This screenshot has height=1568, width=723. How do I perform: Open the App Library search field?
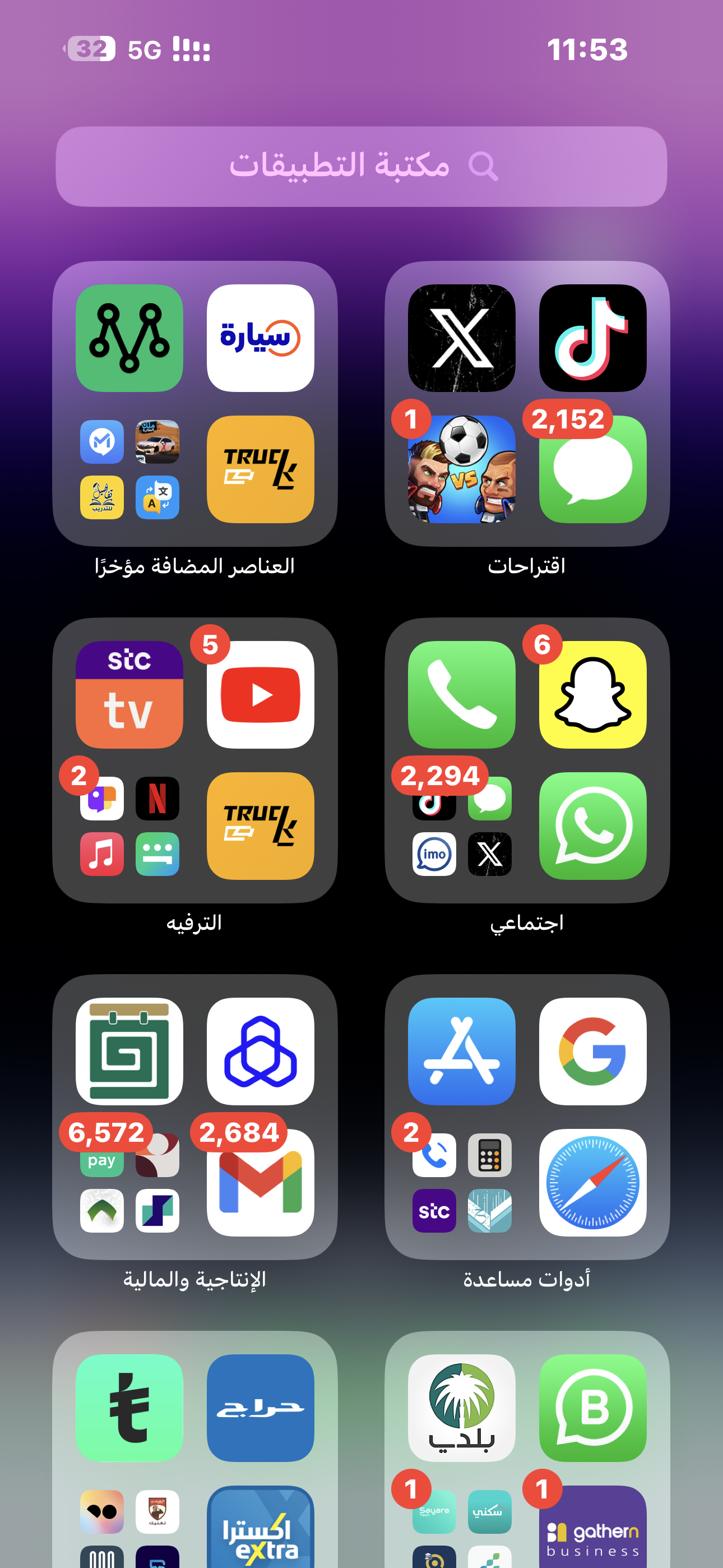pos(361,166)
